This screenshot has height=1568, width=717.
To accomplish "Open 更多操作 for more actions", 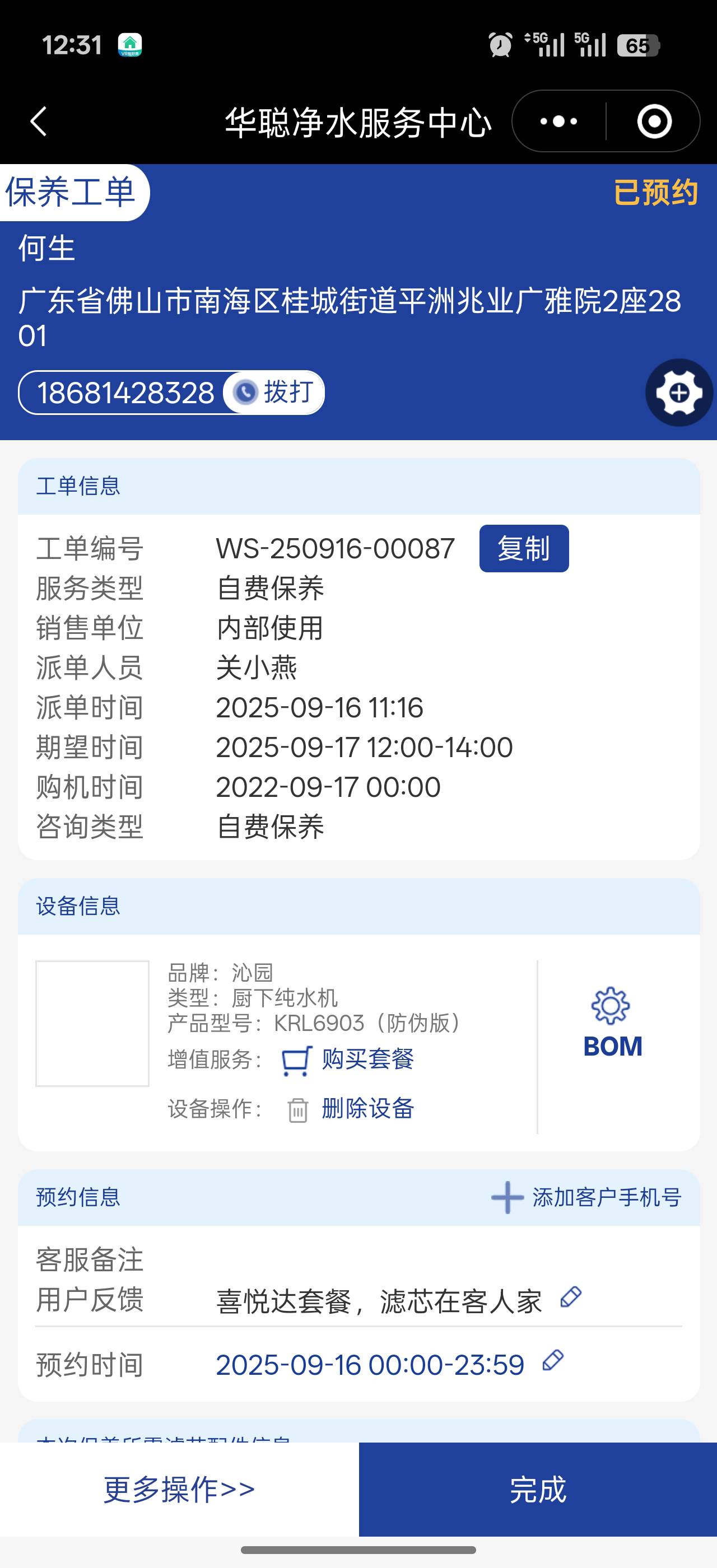I will 179,1490.
